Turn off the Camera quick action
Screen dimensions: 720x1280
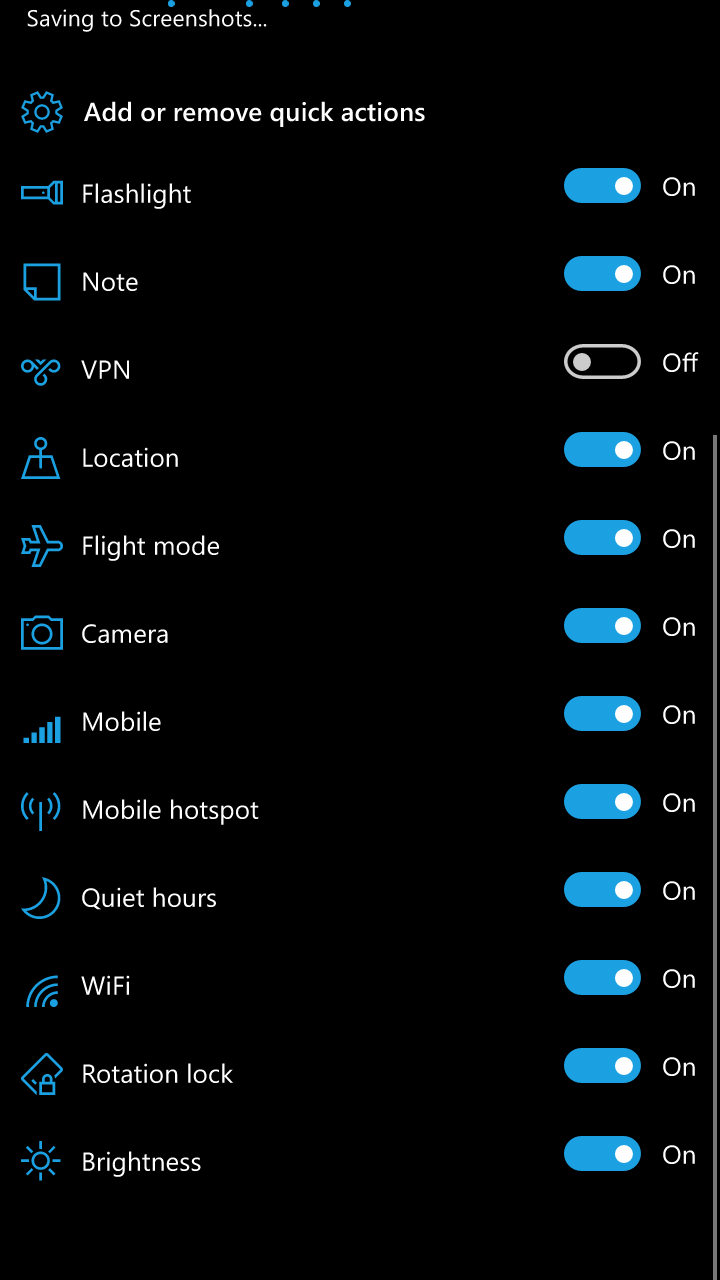coord(602,626)
